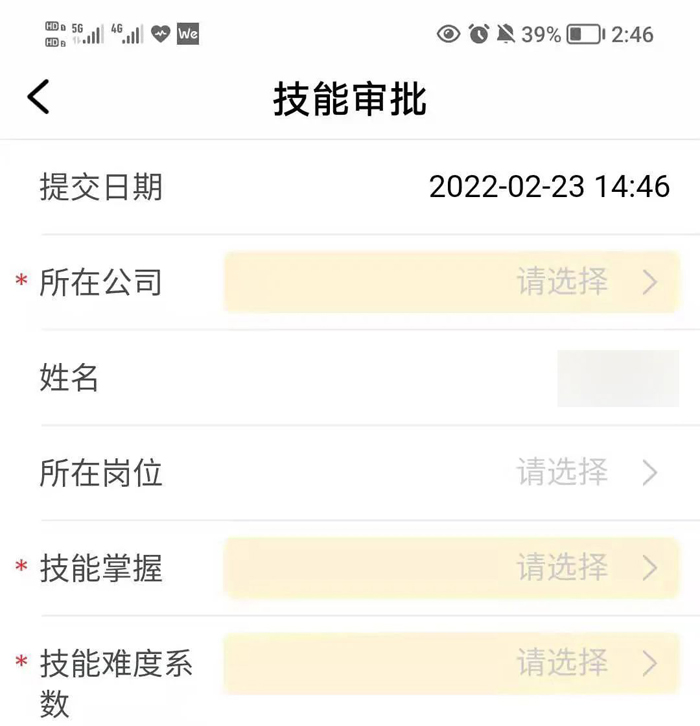Choose an option for 技能掌握
This screenshot has height=726, width=700.
click(452, 568)
